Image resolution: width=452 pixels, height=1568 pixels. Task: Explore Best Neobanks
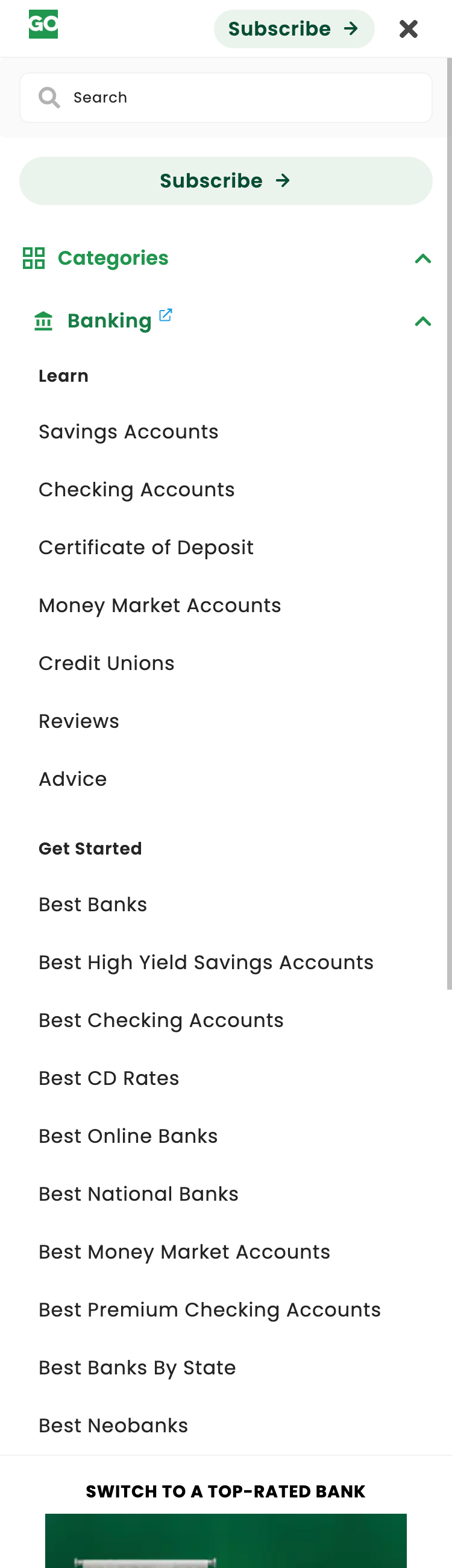113,1426
